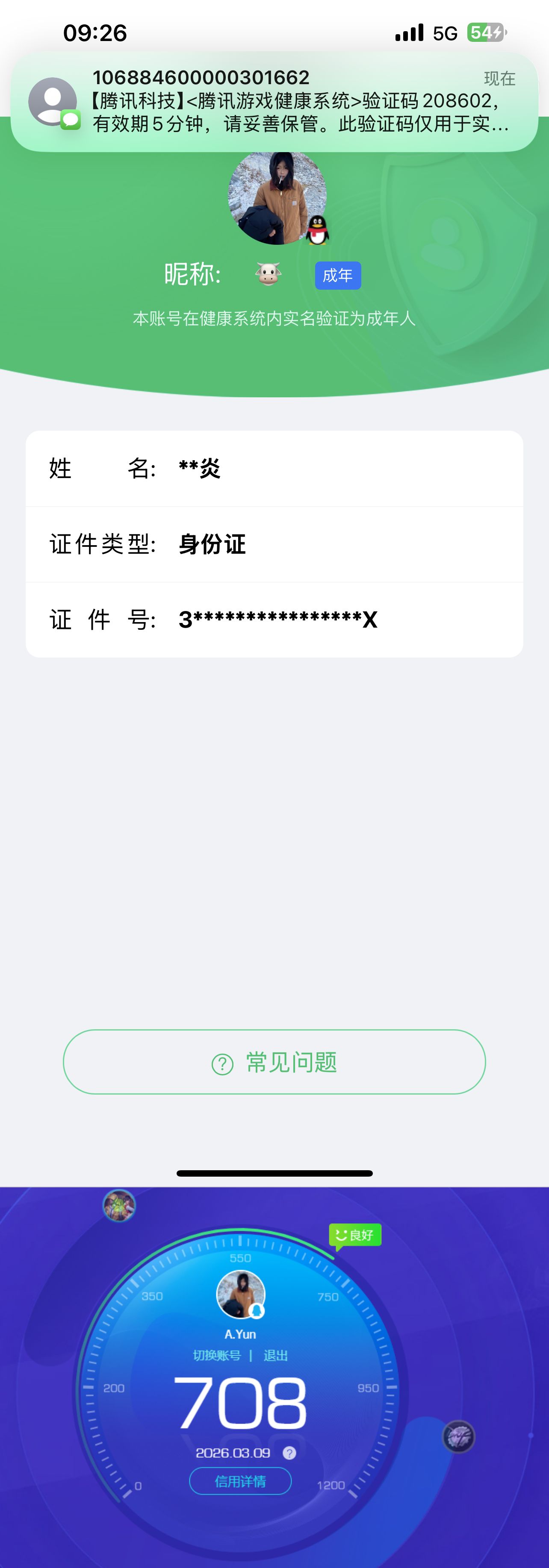549x1568 pixels.
Task: Open the Tencent verification code notification
Action: [274, 101]
